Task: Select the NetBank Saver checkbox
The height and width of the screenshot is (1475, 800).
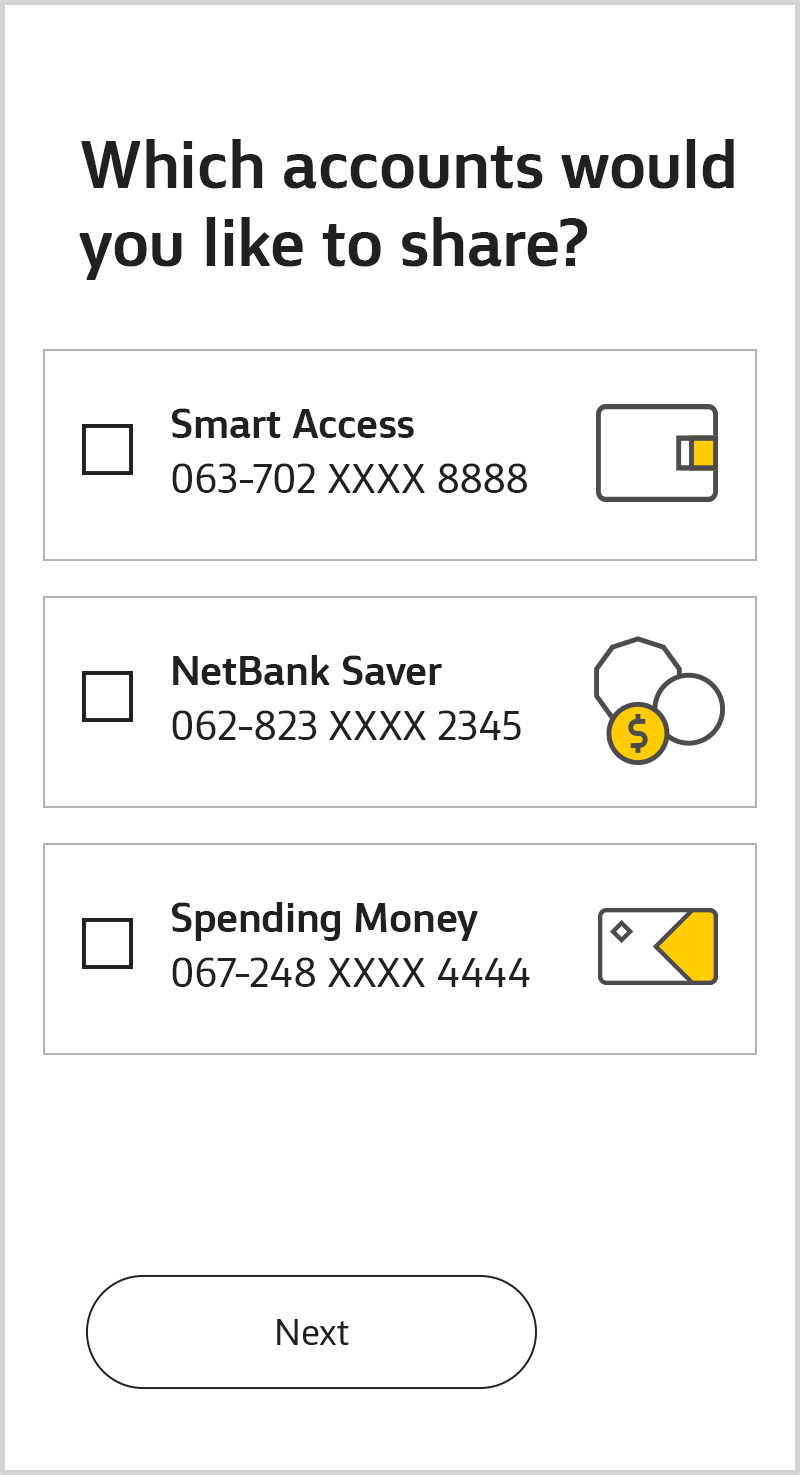Action: 107,696
